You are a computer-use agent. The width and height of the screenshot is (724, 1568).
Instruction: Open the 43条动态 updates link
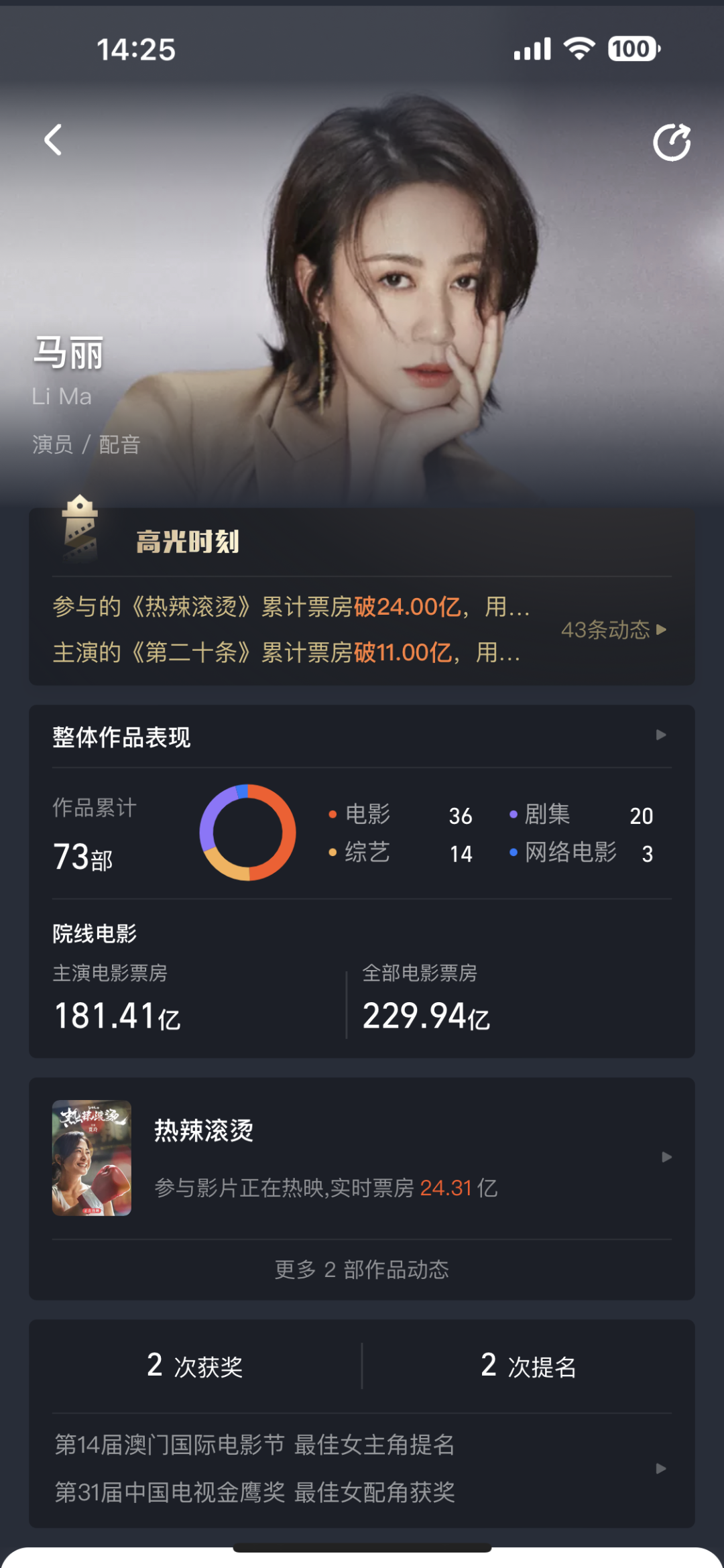point(613,629)
